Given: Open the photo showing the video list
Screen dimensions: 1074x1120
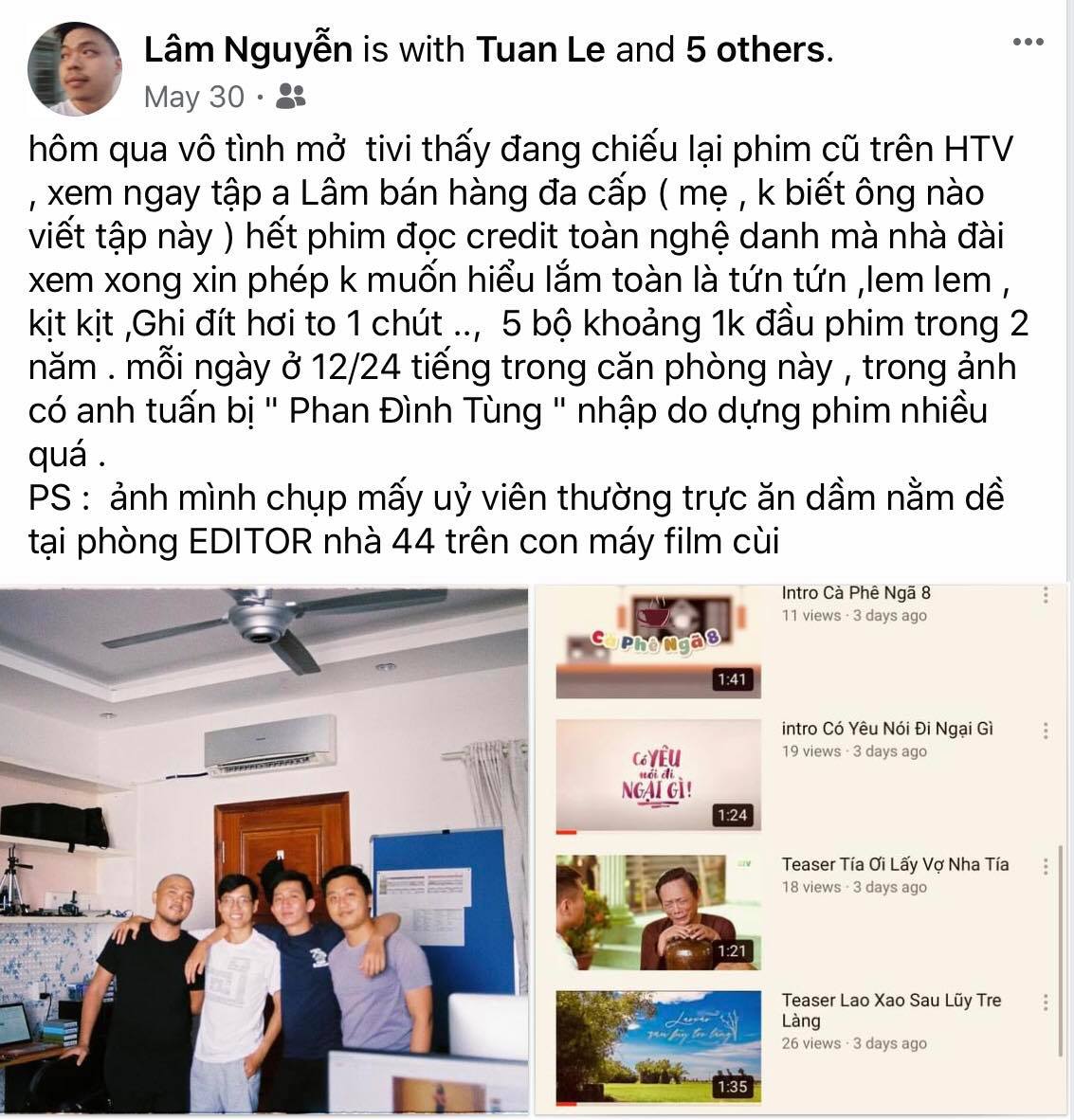Looking at the screenshot, I should [805, 853].
